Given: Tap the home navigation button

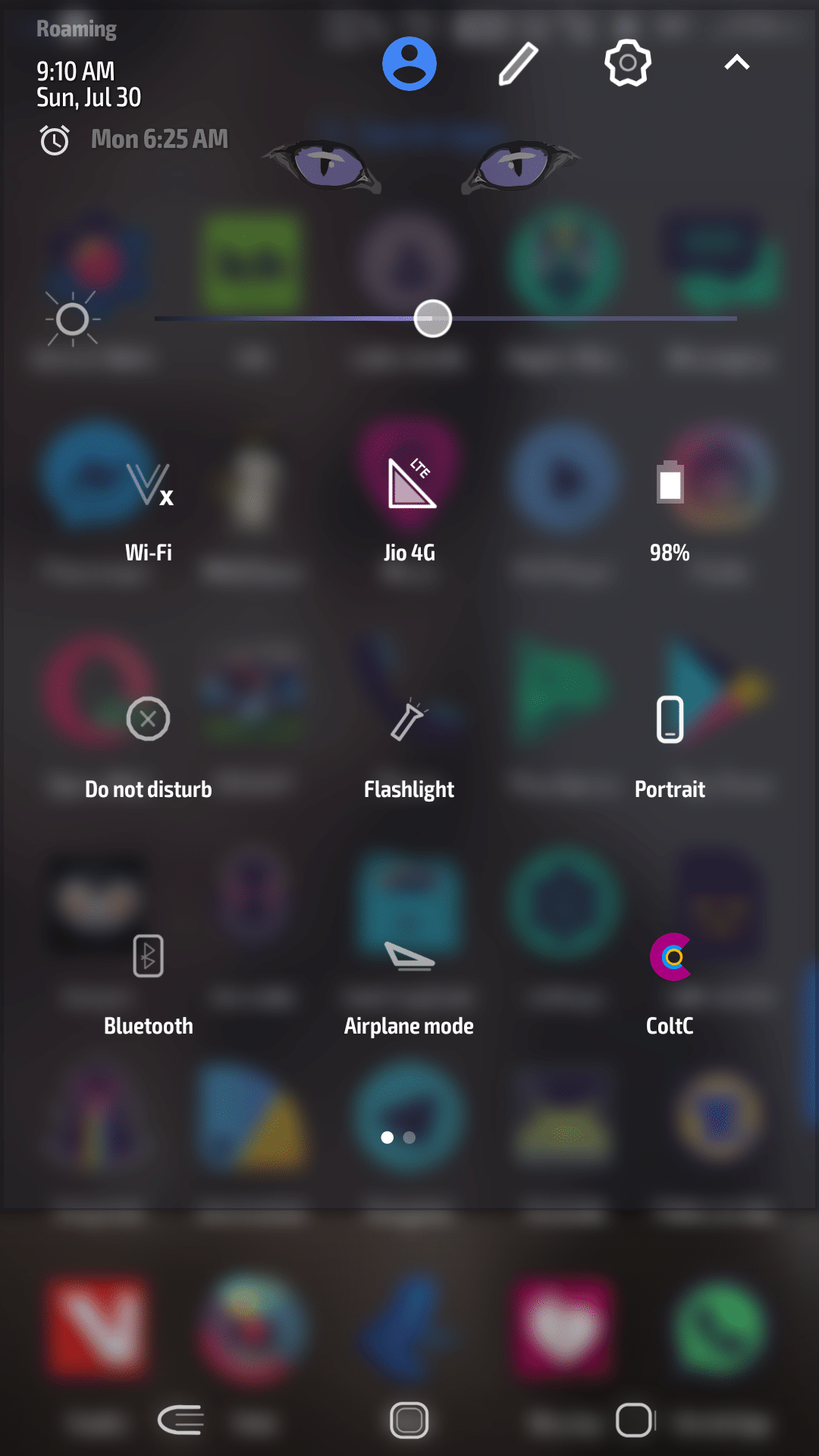Looking at the screenshot, I should click(409, 1420).
